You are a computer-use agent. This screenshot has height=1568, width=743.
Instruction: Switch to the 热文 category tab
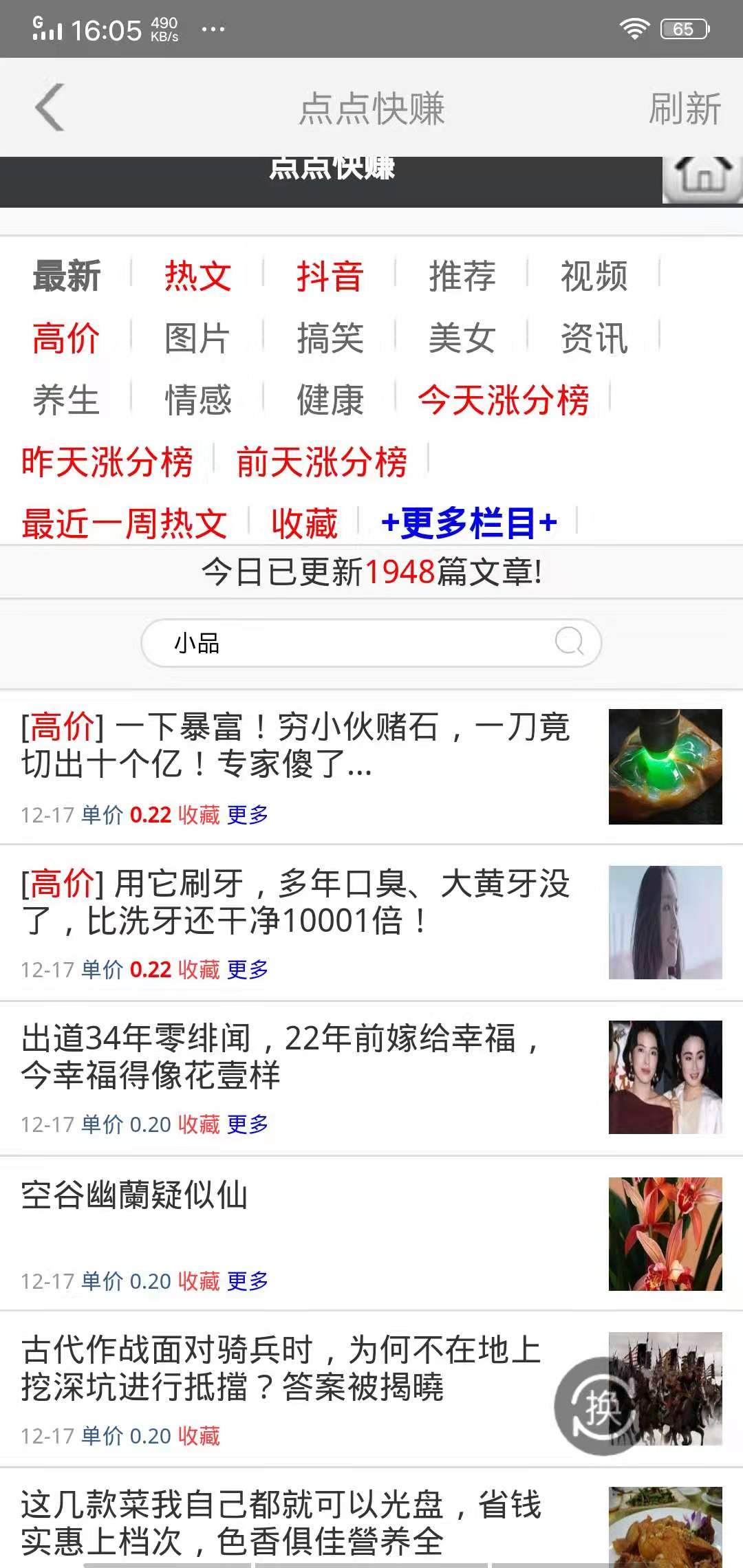point(197,277)
